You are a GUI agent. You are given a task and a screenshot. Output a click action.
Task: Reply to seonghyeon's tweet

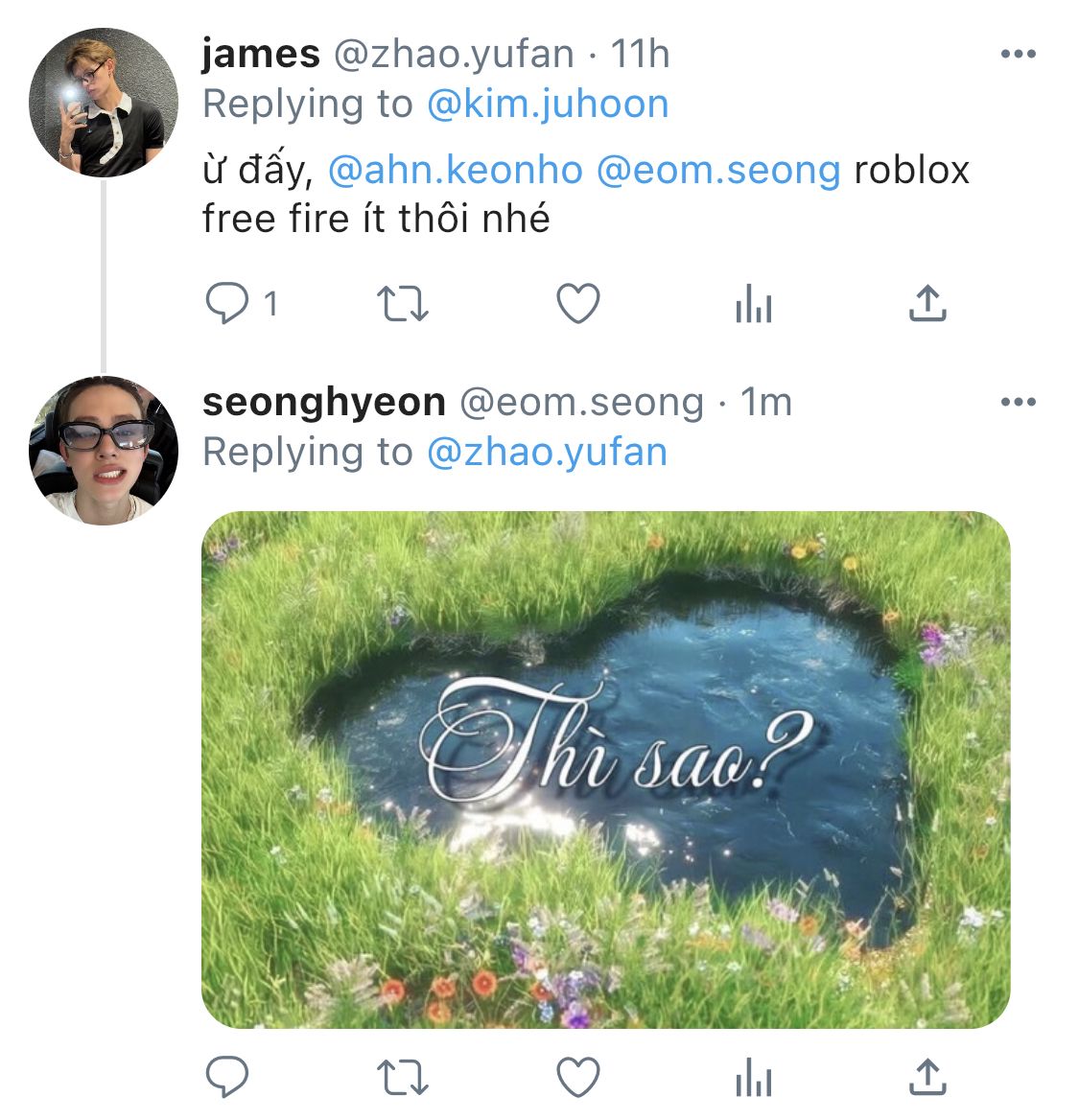point(228,1078)
